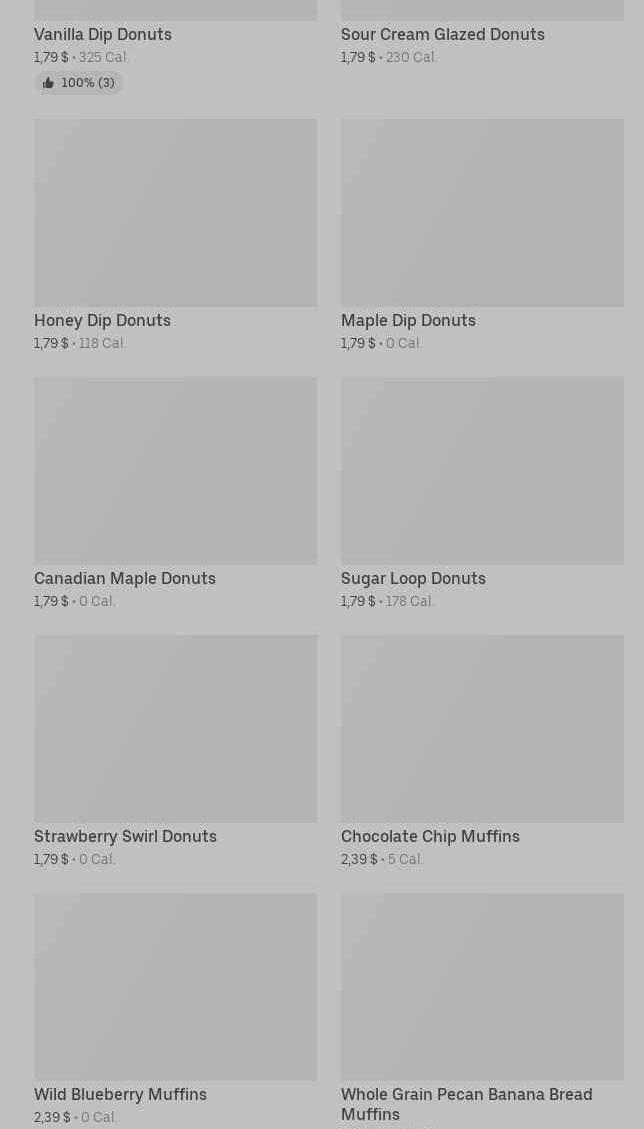
Task: Select the Maple Dip Donuts card
Action: coord(482,235)
